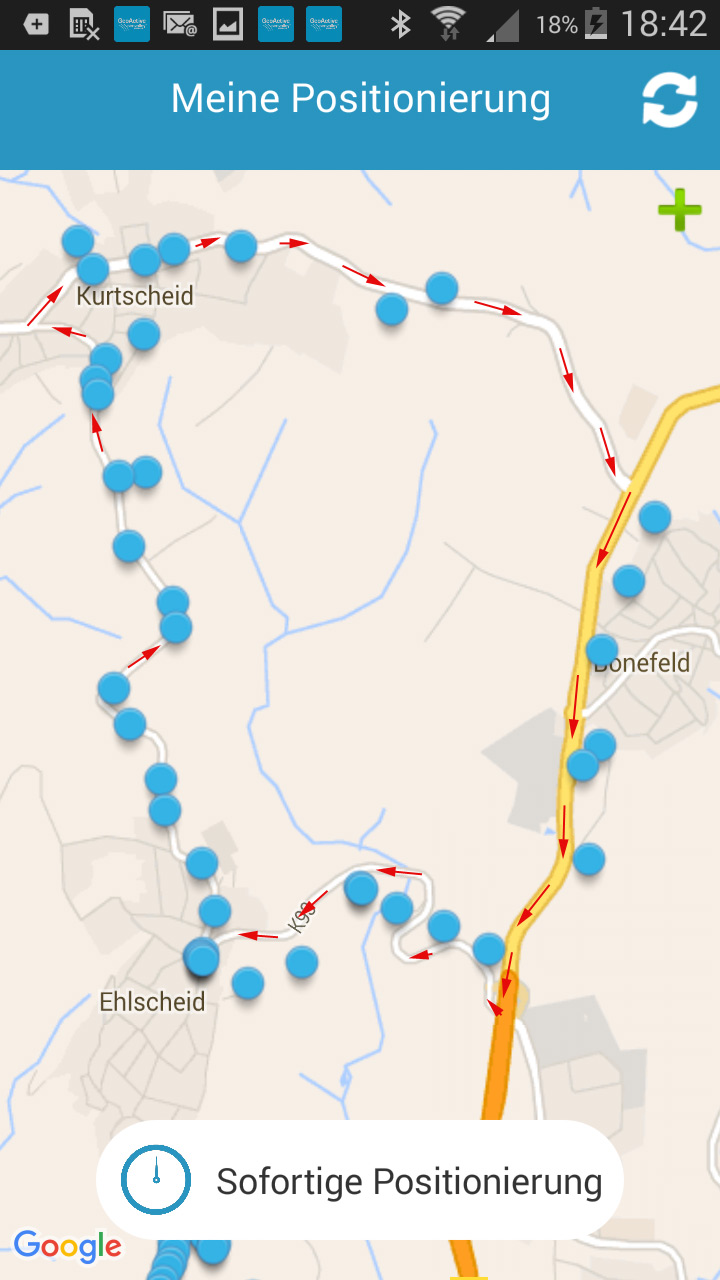Start Sofortige Positionierung
This screenshot has height=1280, width=720.
[360, 1181]
